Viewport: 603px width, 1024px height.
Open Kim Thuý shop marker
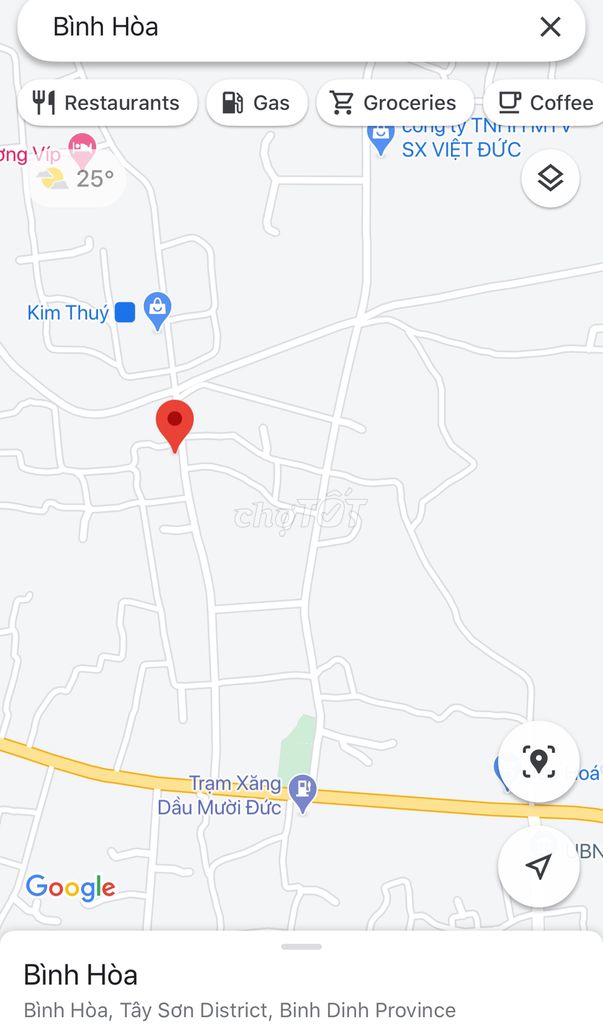point(157,312)
